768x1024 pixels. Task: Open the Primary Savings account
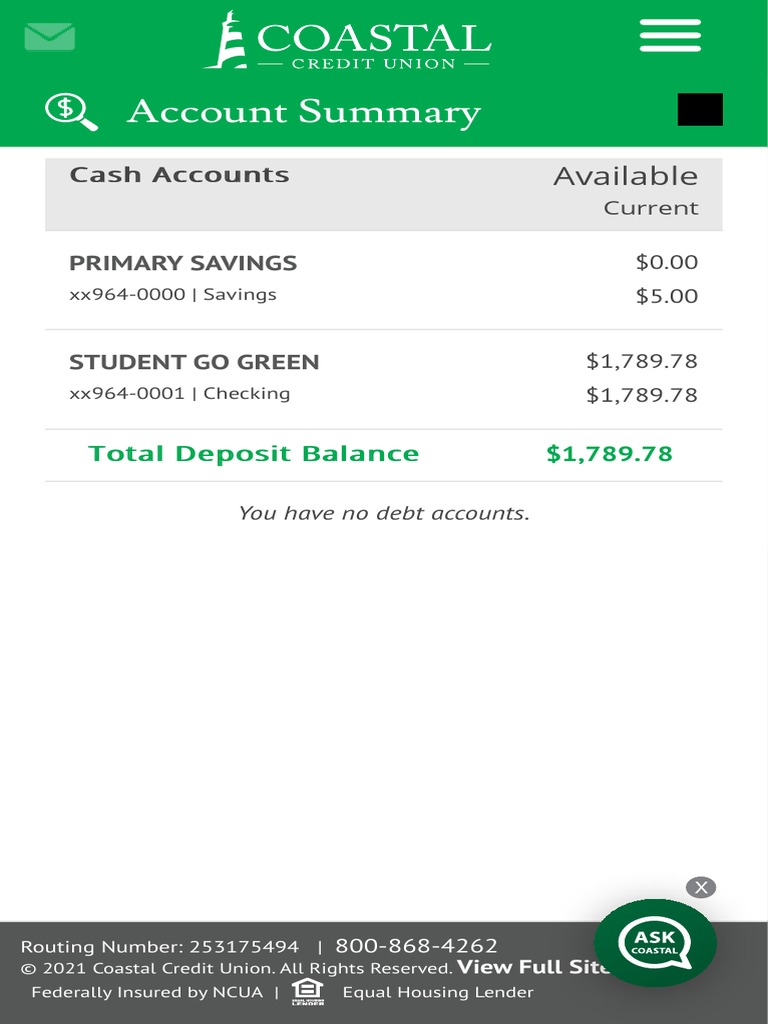183,264
